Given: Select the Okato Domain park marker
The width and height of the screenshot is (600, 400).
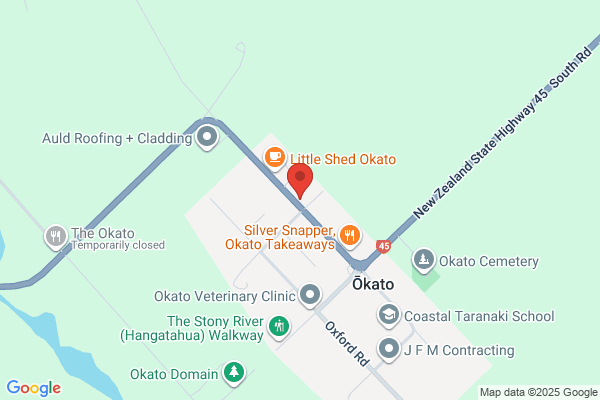Looking at the screenshot, I should (234, 373).
